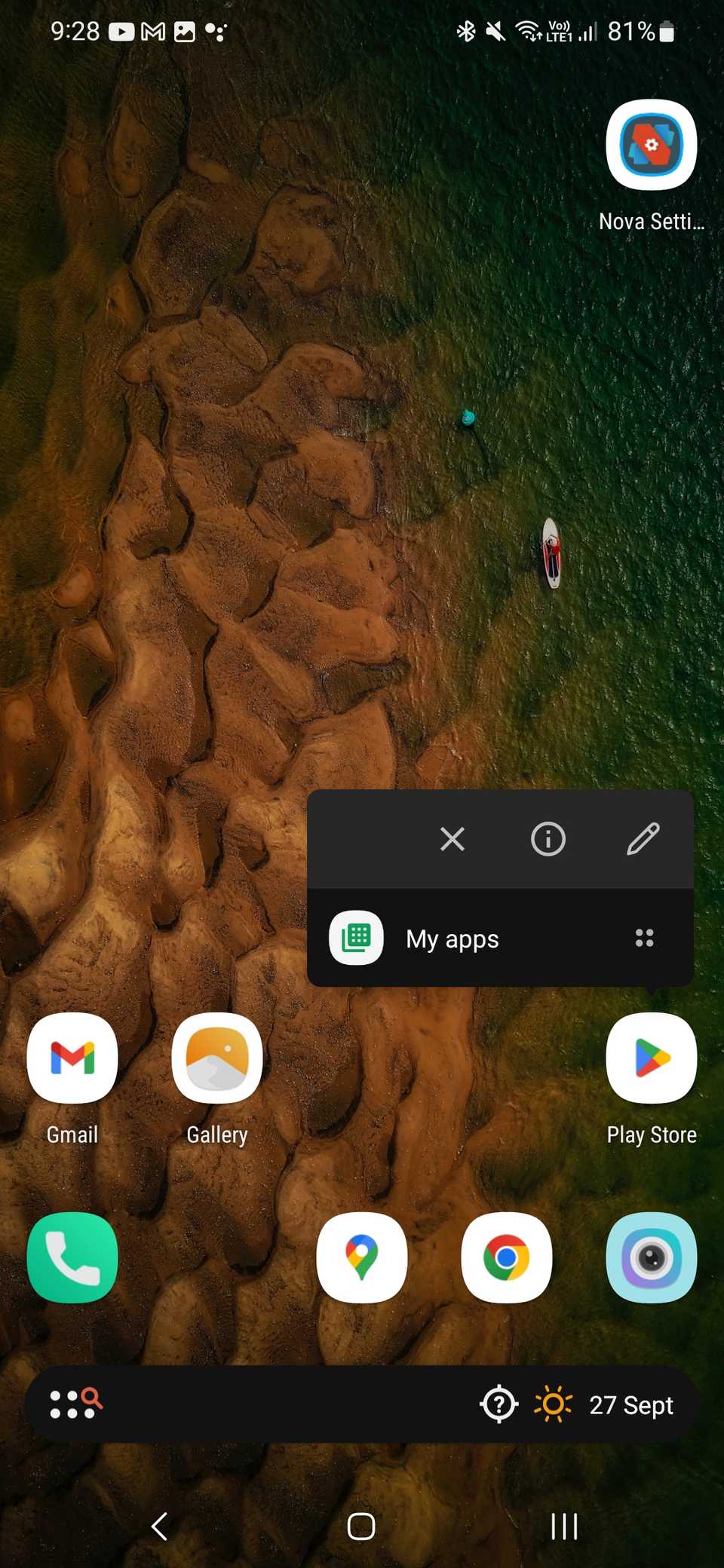Open Gmail from the home screen
This screenshot has height=1568, width=724.
pos(72,1058)
